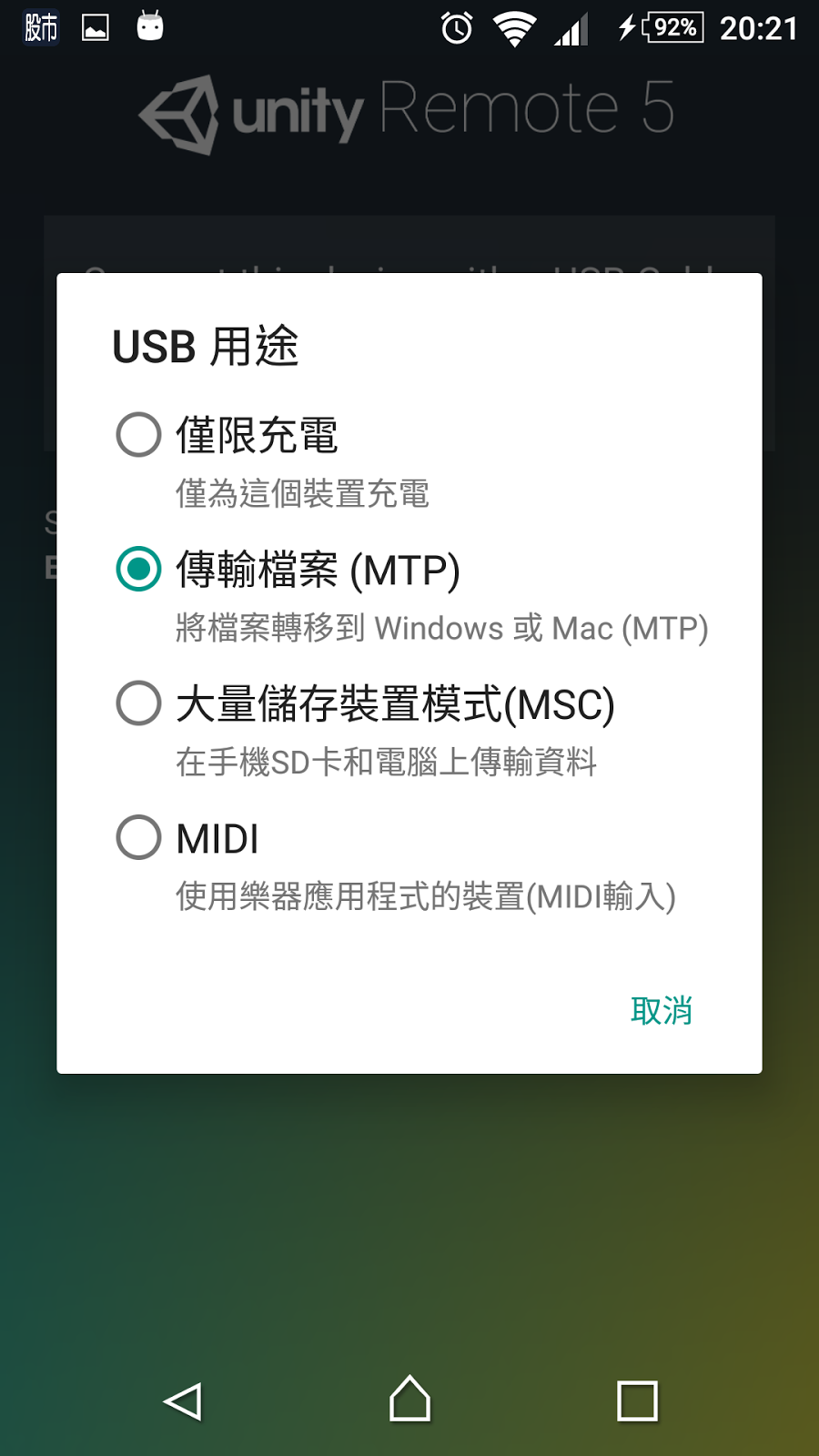
Task: Enable 大量儲存裝置模式(MSC) mode
Action: (x=136, y=703)
